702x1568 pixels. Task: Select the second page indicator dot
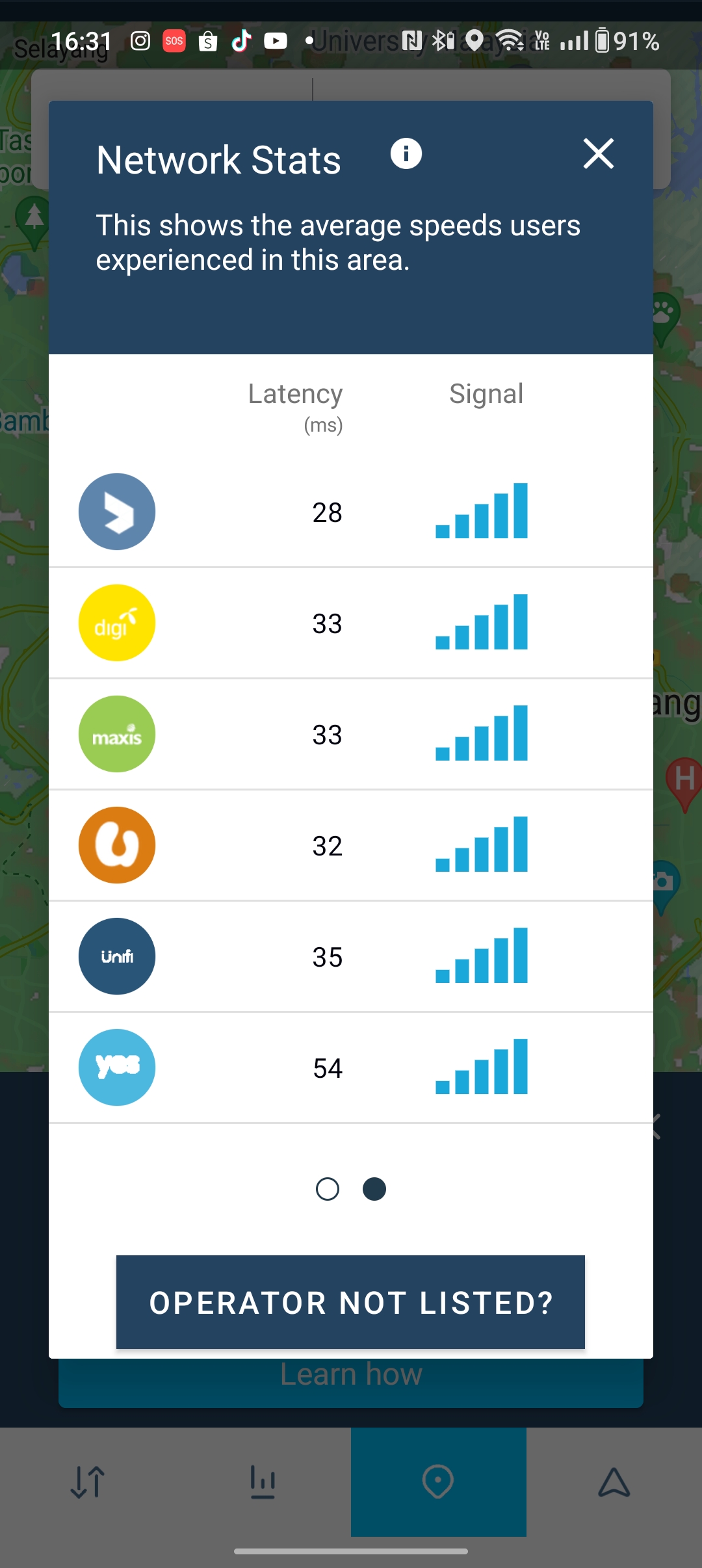tap(374, 1190)
